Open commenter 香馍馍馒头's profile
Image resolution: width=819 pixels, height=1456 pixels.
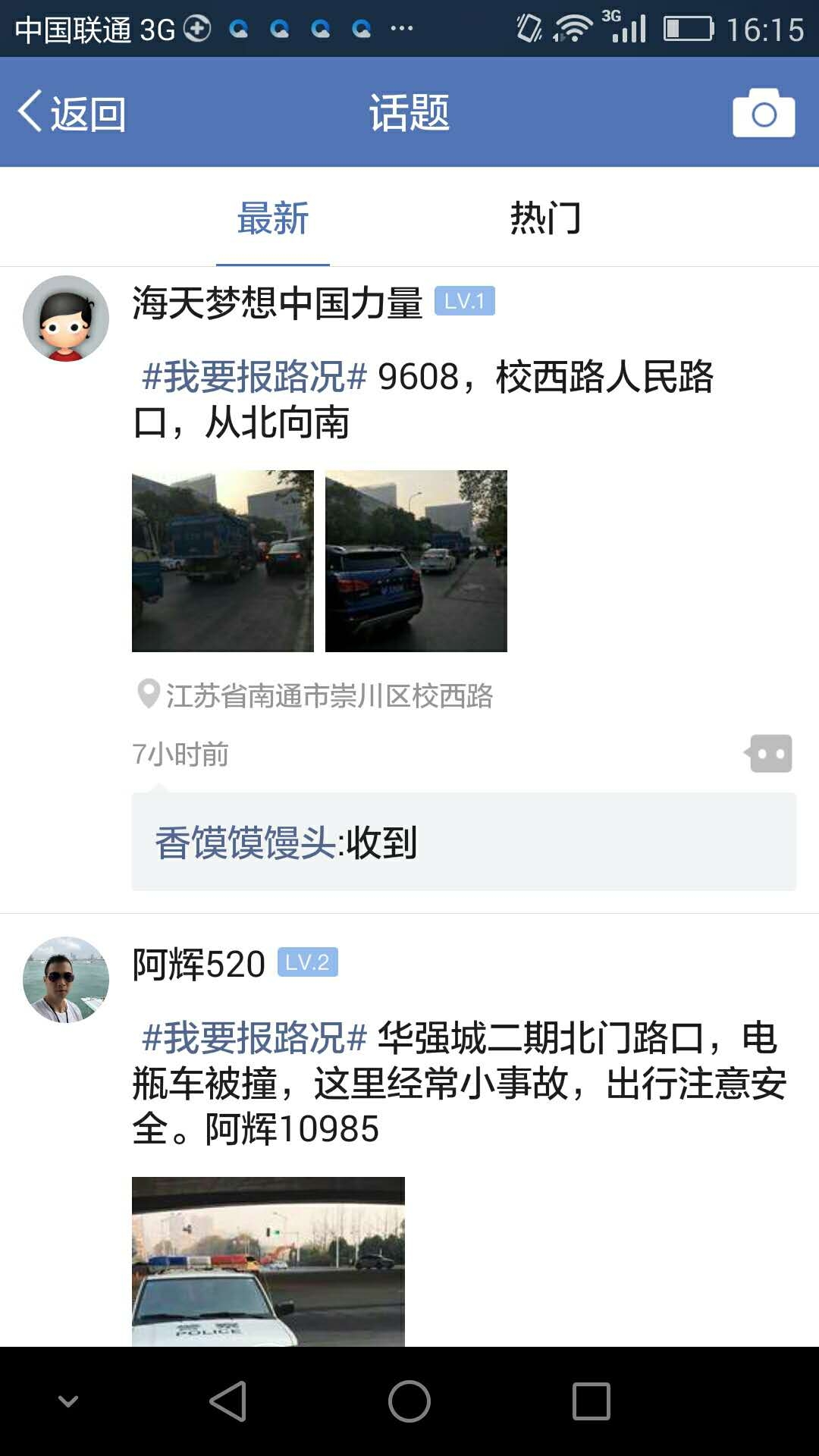245,843
